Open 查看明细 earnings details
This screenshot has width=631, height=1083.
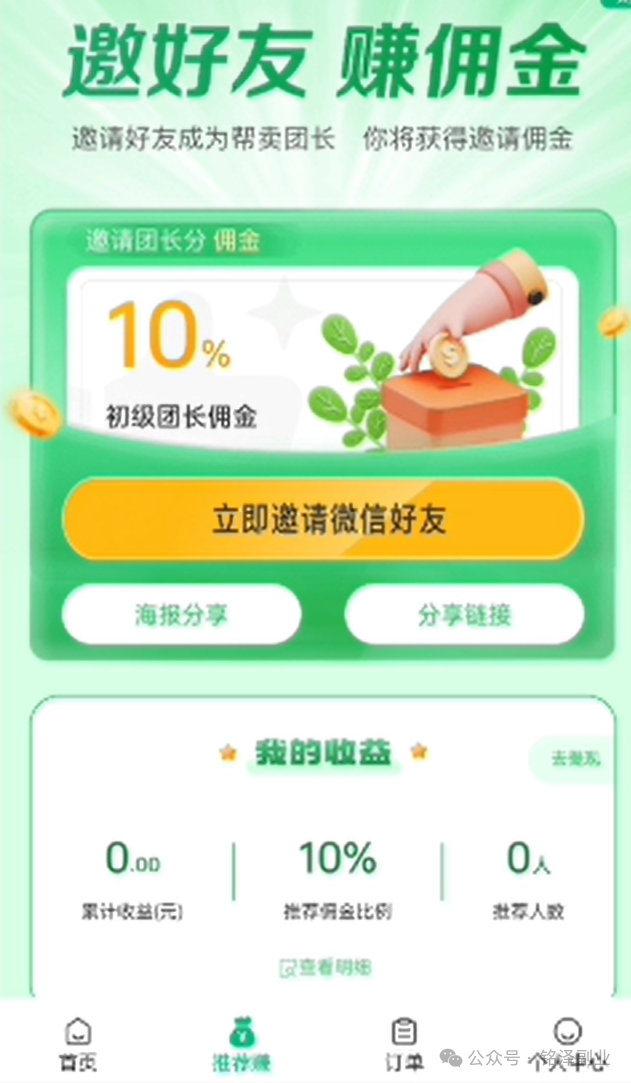[x=326, y=967]
